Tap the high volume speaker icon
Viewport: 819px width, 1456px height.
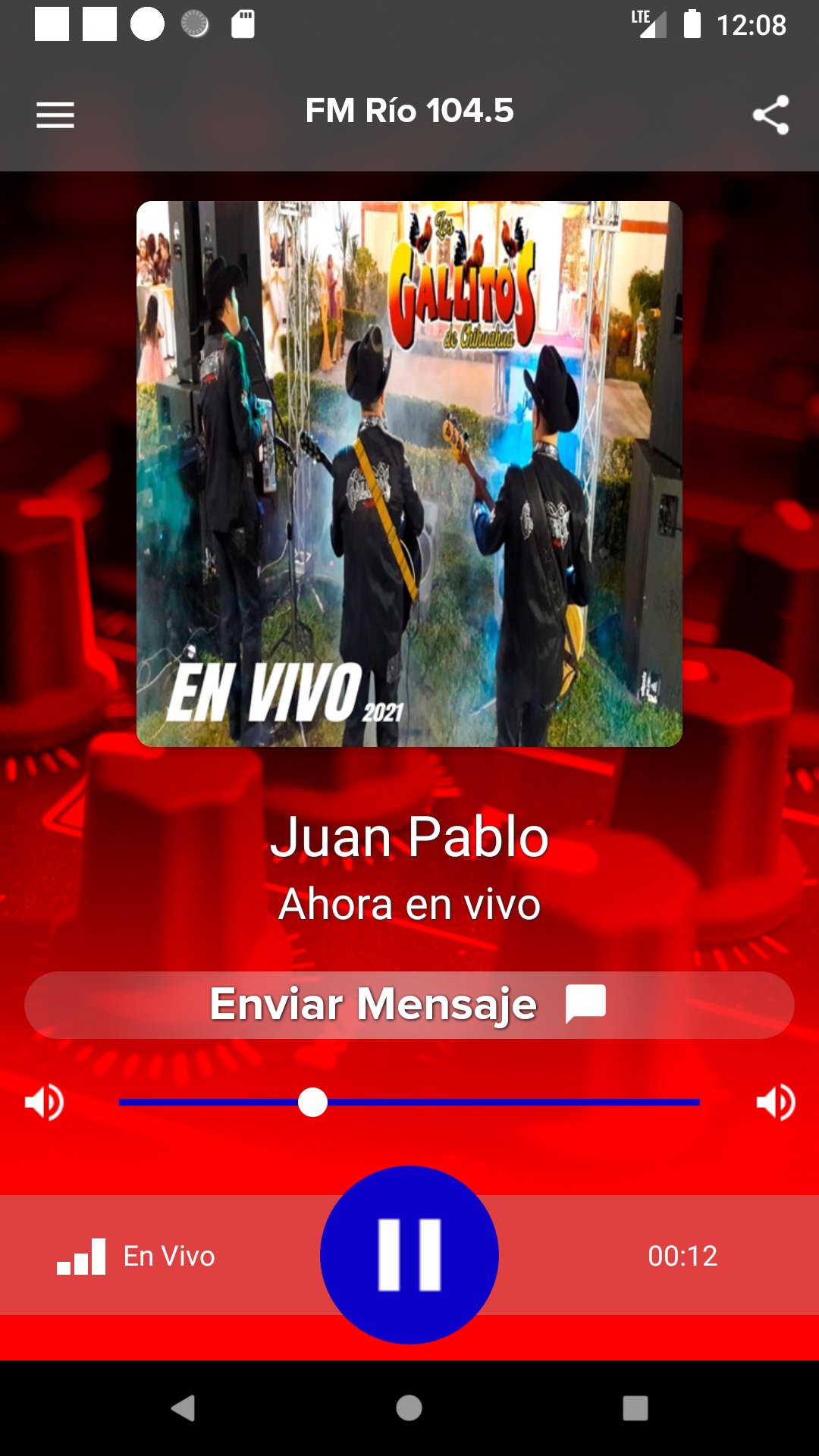tap(776, 1102)
